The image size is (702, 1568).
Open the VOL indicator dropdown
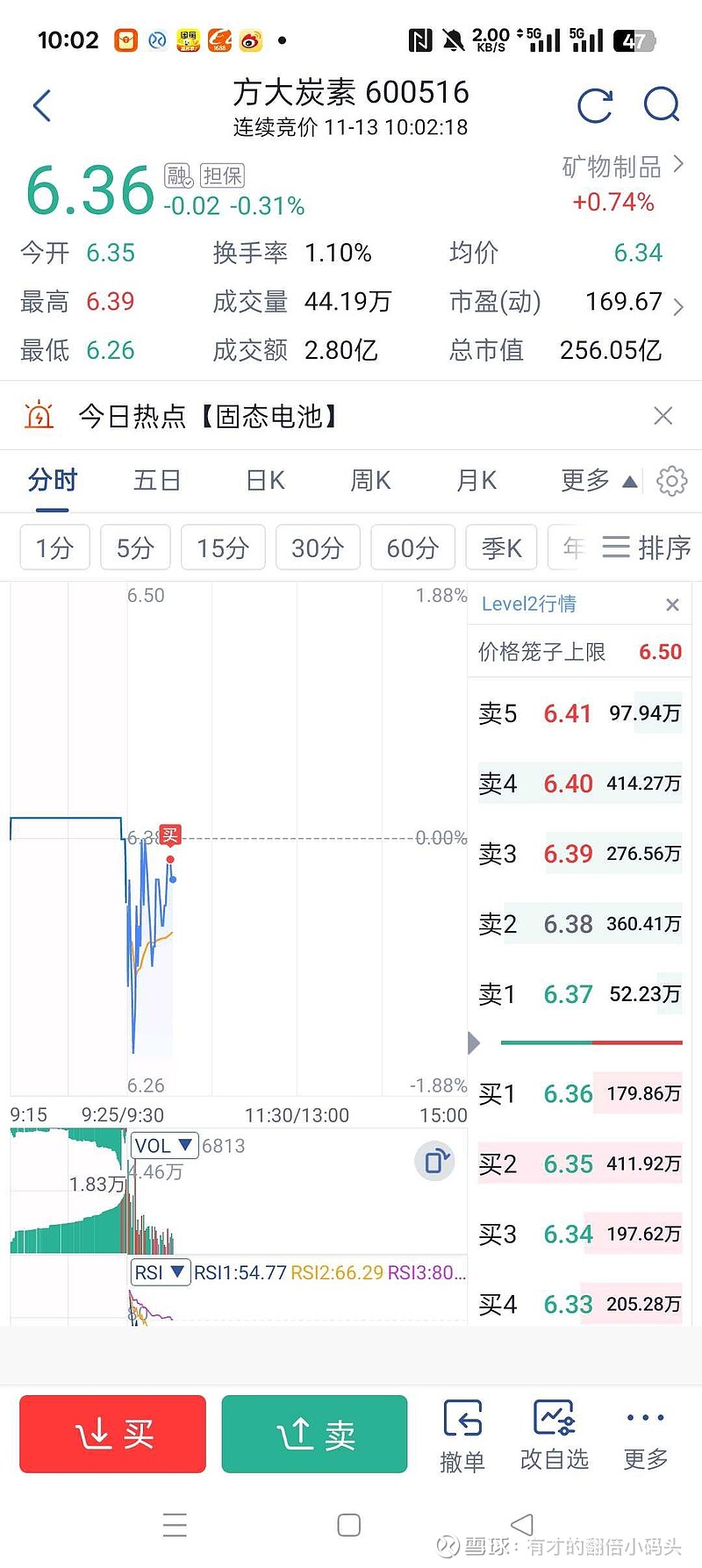(163, 1145)
